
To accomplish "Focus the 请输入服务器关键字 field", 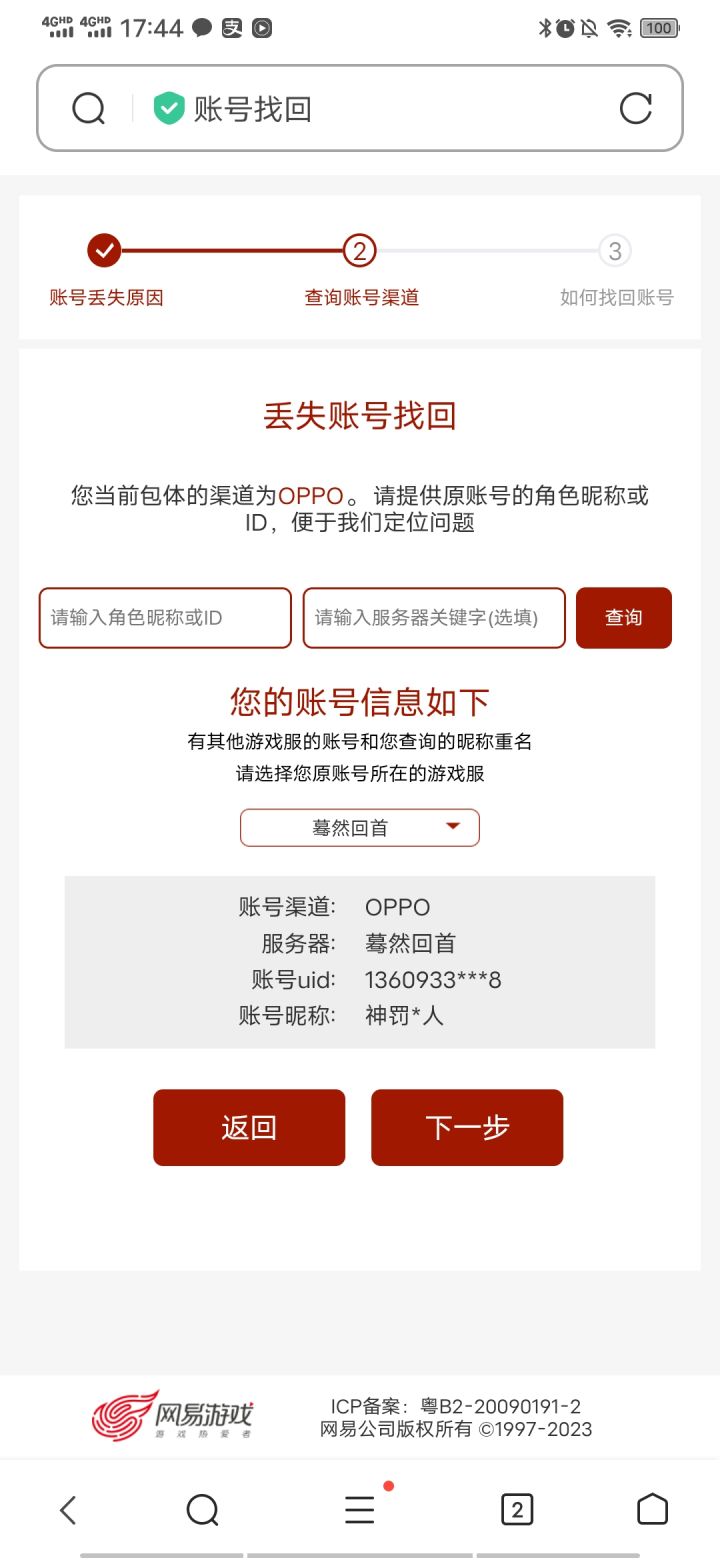I will 434,618.
